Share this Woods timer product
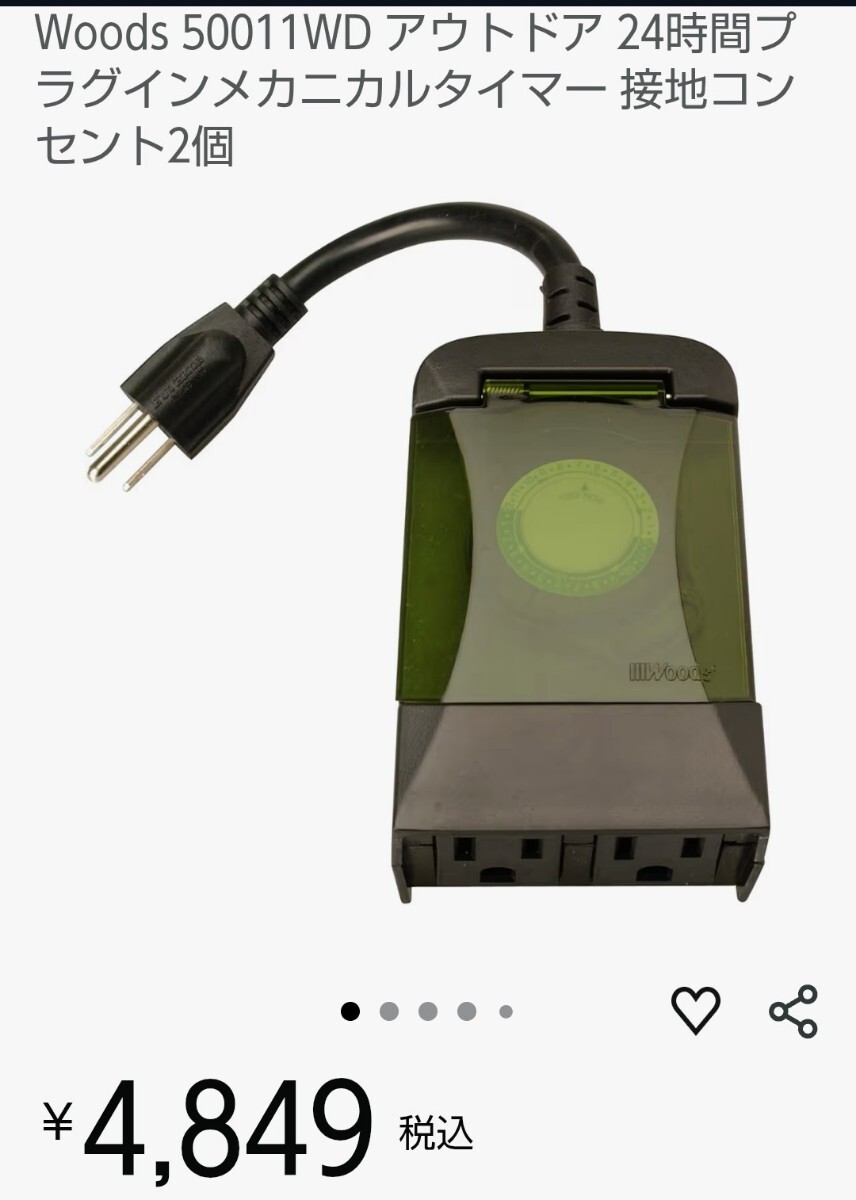The image size is (856, 1200). [x=793, y=1010]
